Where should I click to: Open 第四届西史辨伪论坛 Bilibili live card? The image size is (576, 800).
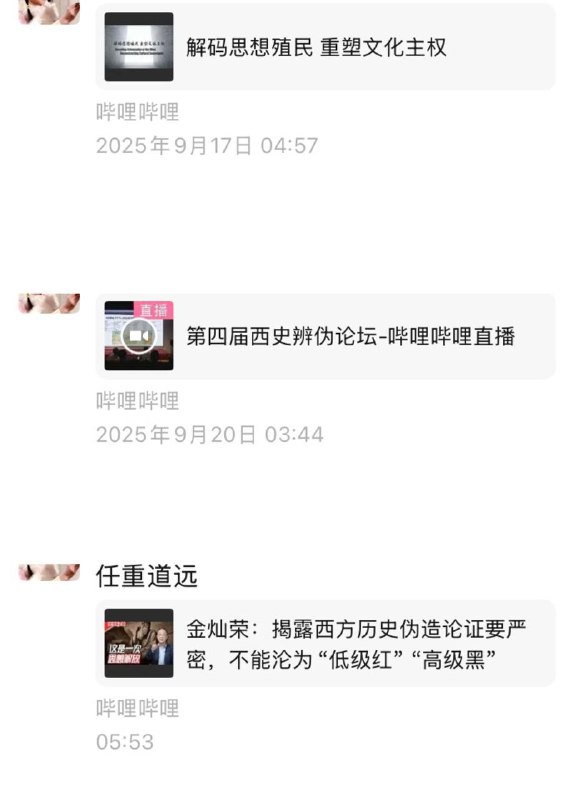coord(325,336)
